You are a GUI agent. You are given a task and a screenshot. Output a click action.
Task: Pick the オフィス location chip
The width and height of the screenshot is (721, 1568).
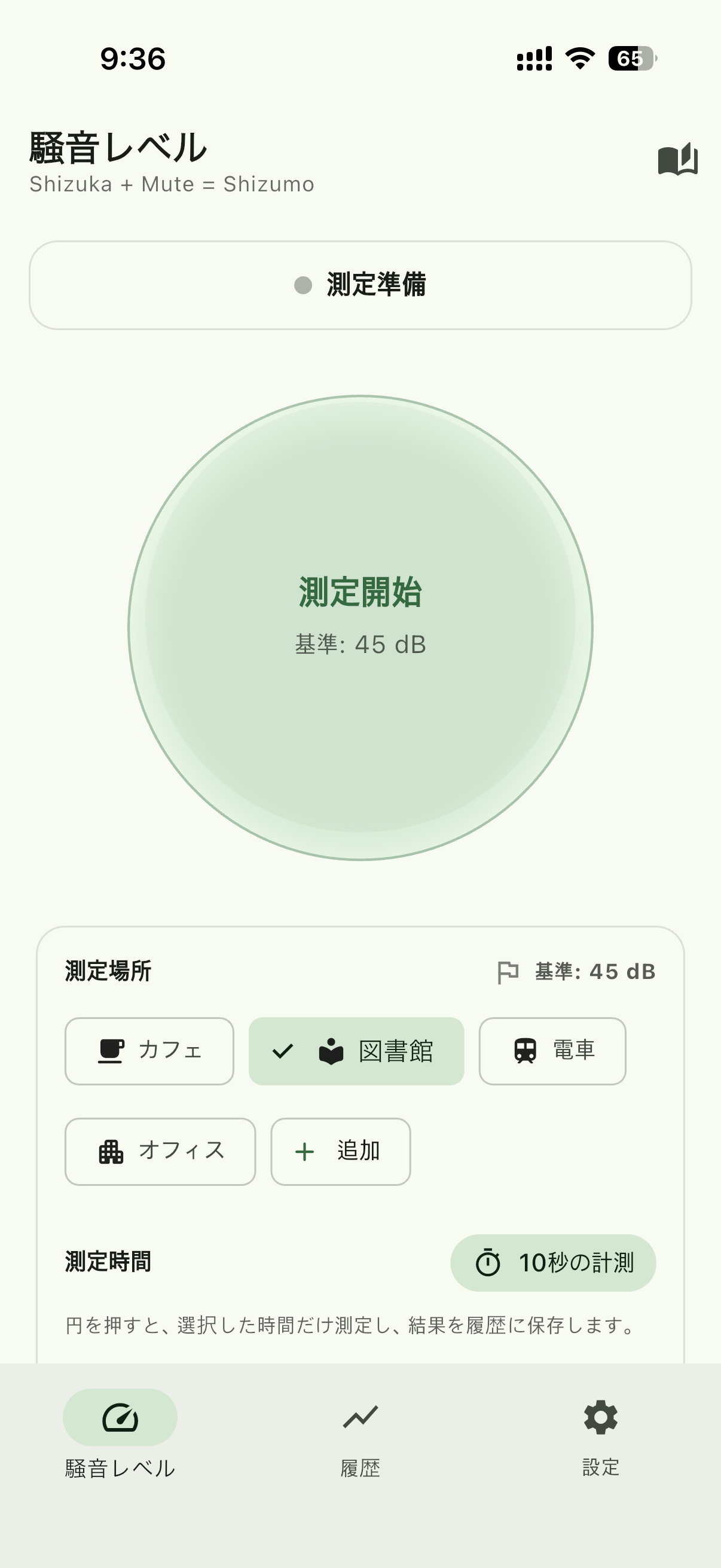160,1151
